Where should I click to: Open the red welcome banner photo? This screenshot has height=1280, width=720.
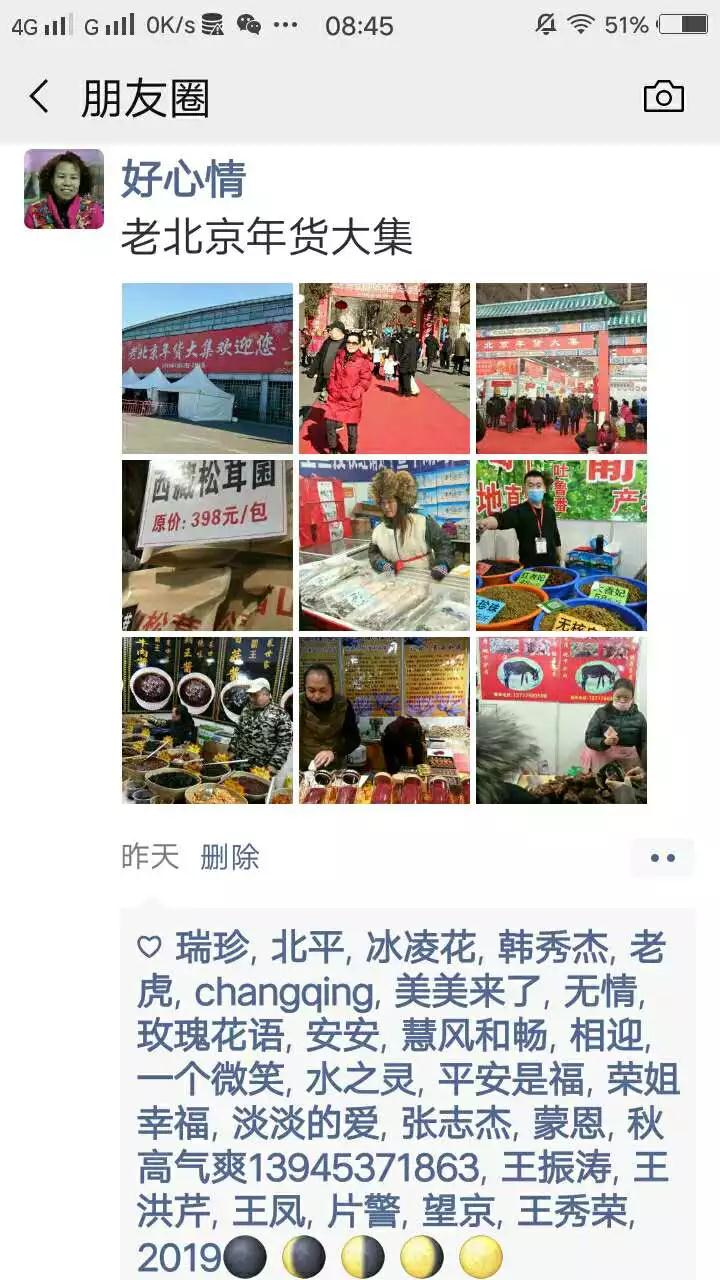[x=207, y=368]
